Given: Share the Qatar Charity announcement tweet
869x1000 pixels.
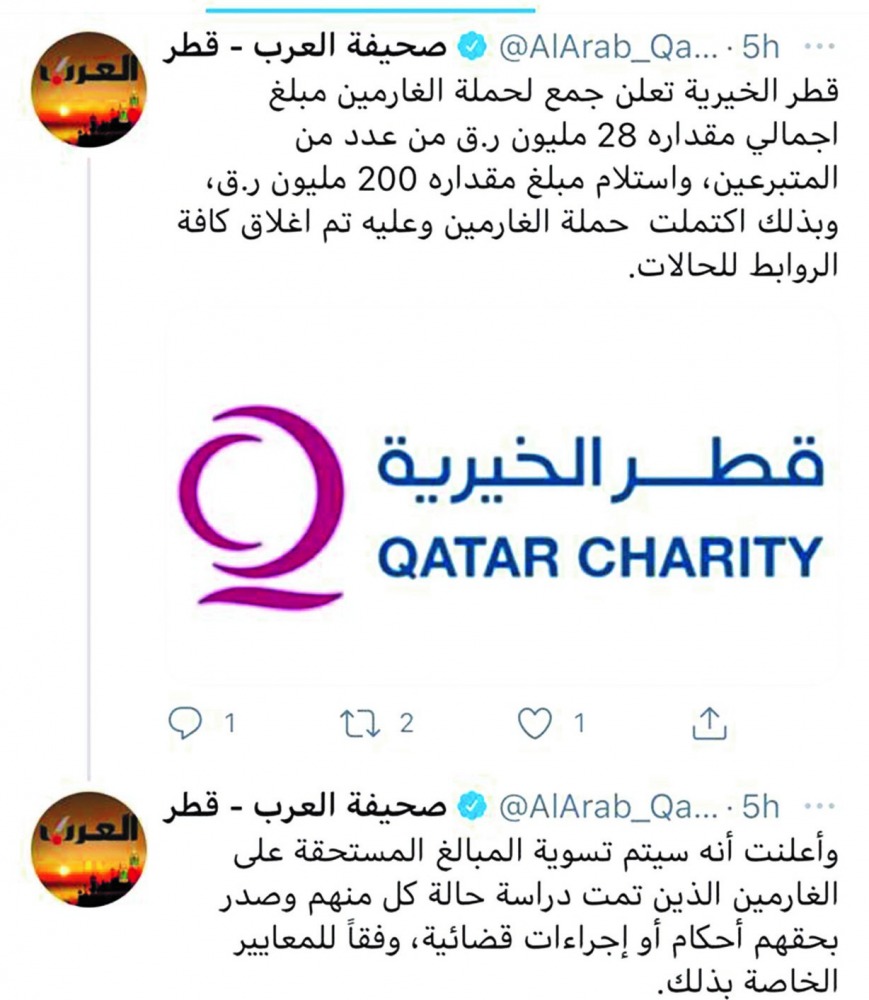Looking at the screenshot, I should pyautogui.click(x=709, y=722).
